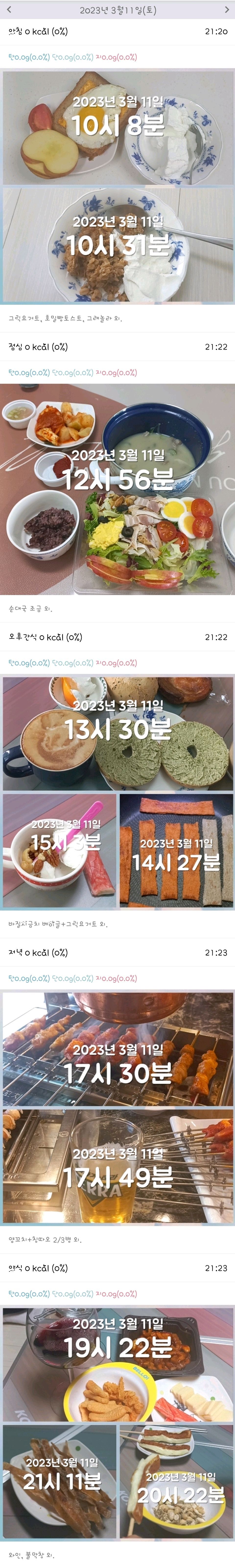Go to the next day
The image size is (235, 1568).
click(x=226, y=10)
